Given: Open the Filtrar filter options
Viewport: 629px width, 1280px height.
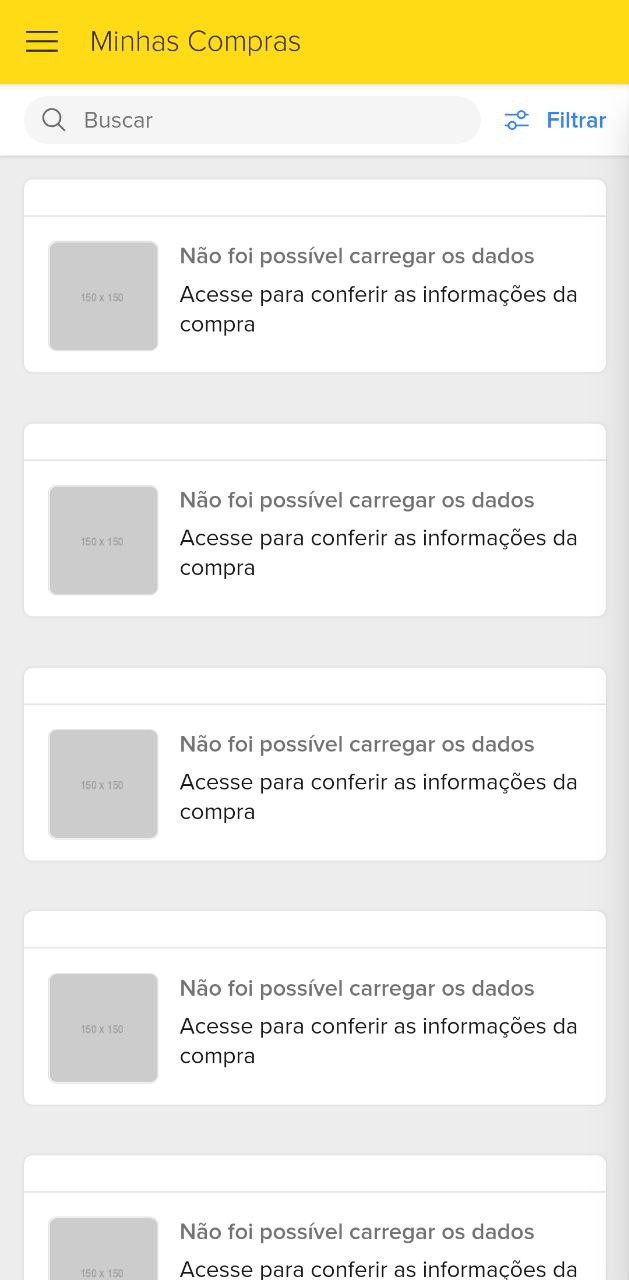Looking at the screenshot, I should [x=555, y=120].
